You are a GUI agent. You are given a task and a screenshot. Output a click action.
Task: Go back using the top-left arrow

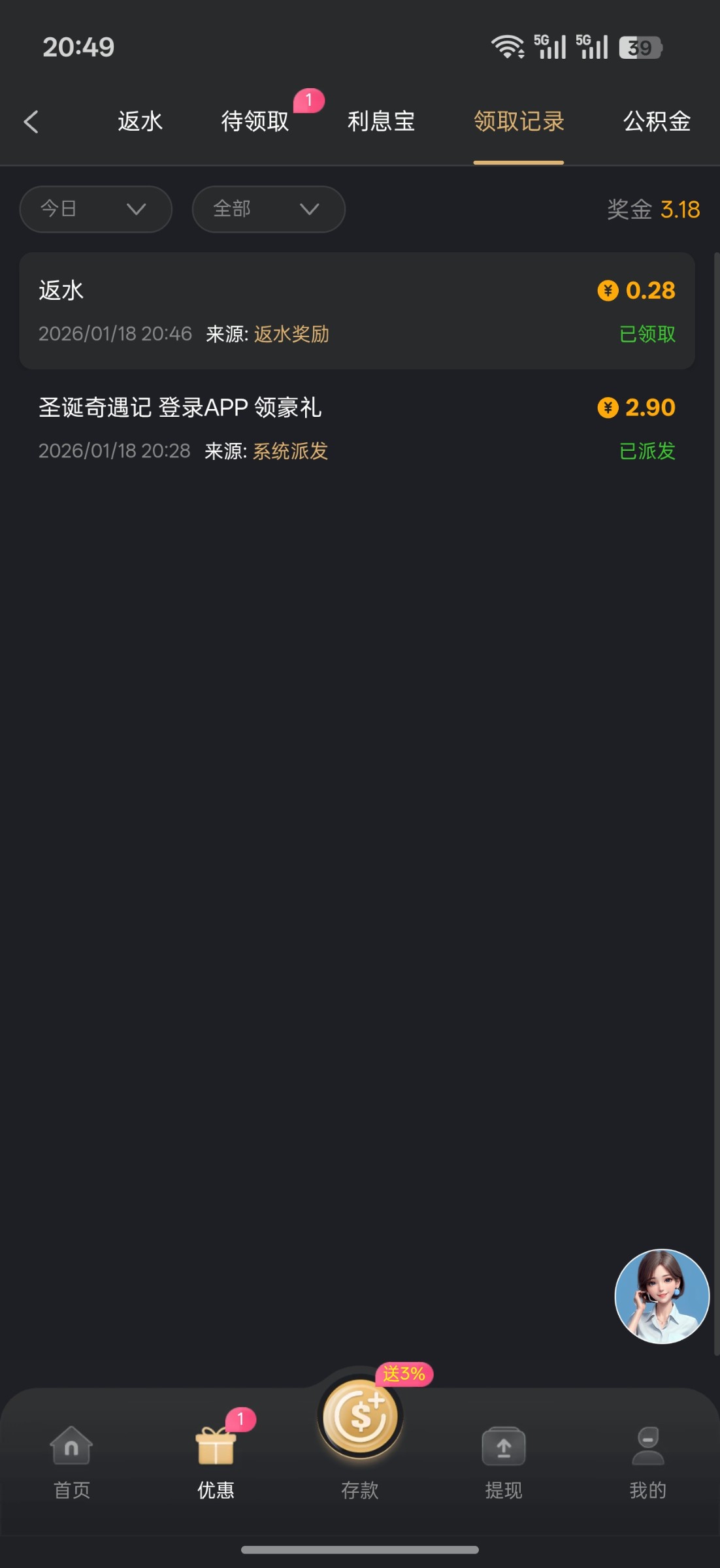(31, 122)
